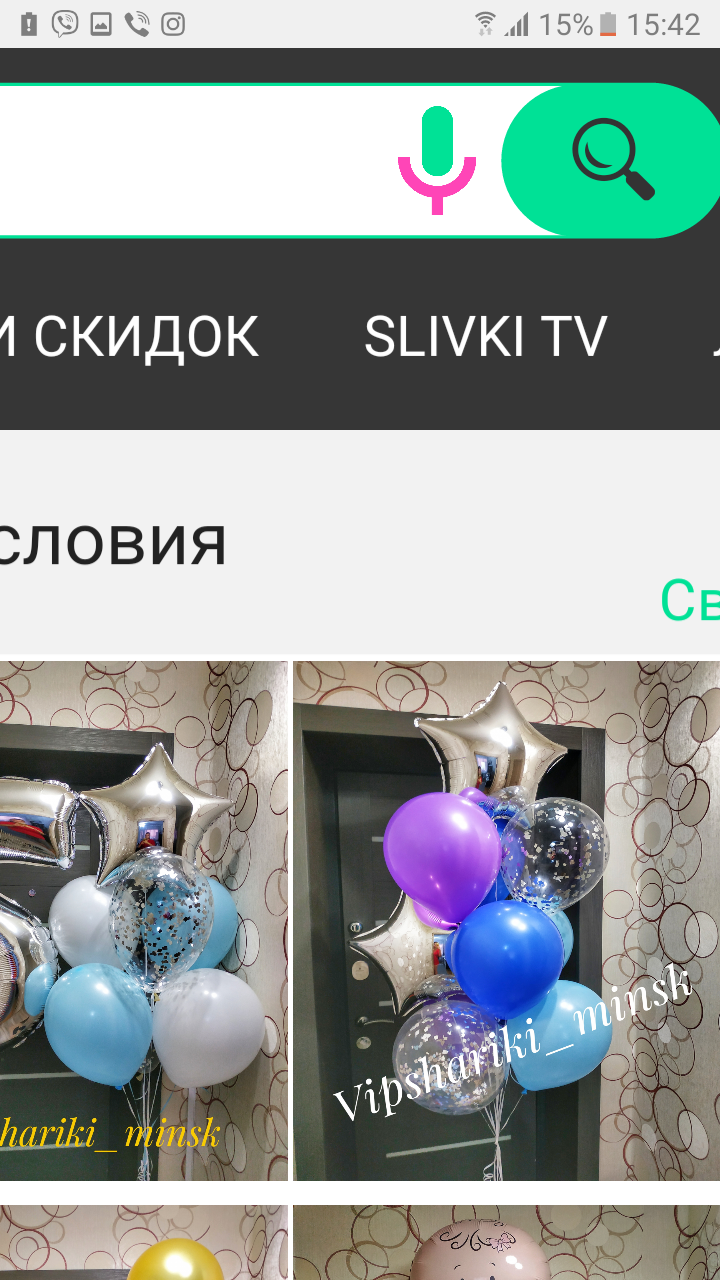Open the photo with the pink face balloon
The image size is (720, 1280).
506,1245
